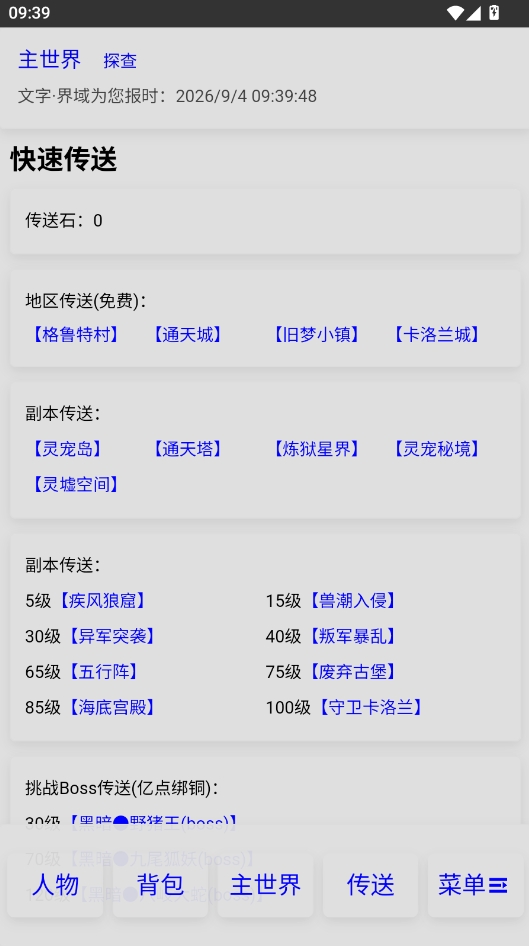Choose level 65 【五行阵】
Screen dimensions: 529x946
click(x=103, y=671)
